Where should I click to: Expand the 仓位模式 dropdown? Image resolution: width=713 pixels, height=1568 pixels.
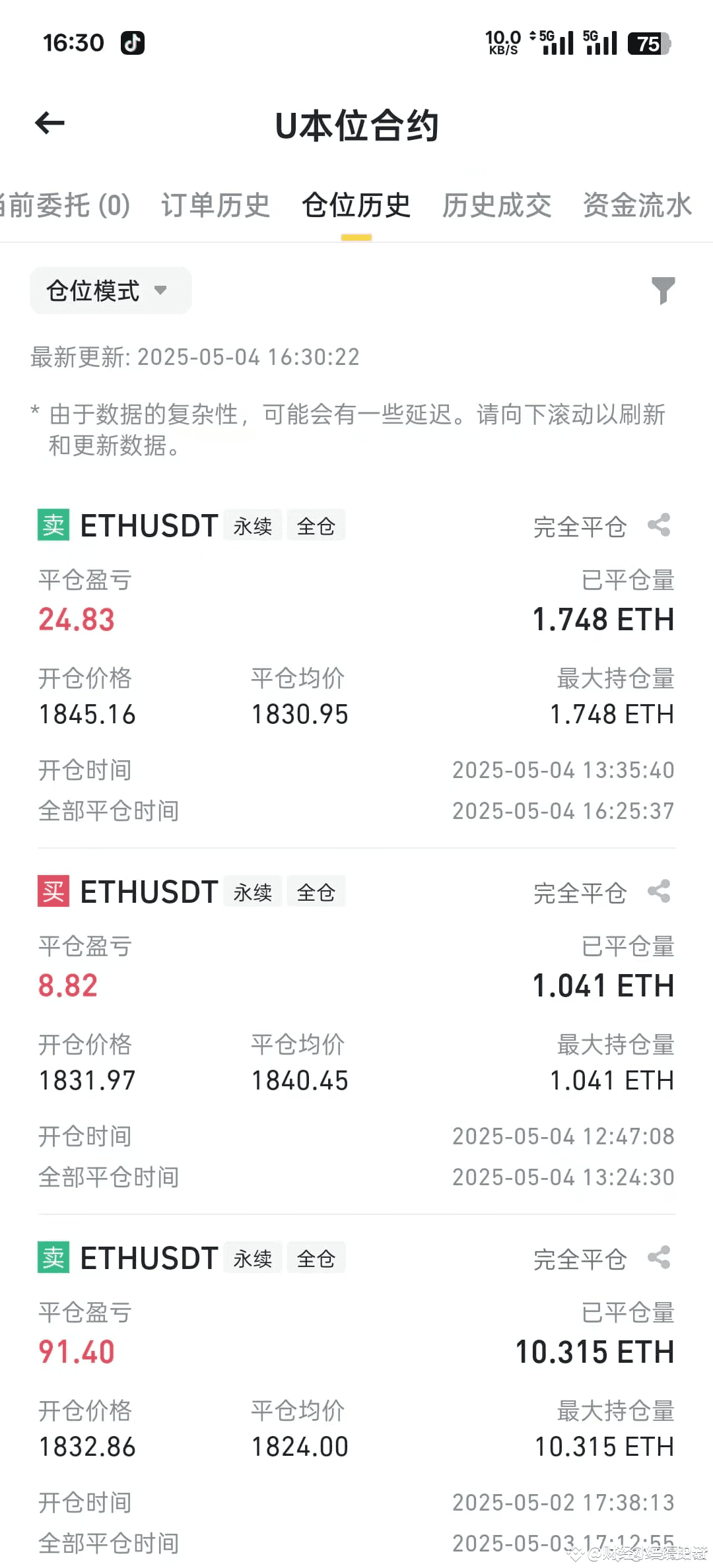pos(111,290)
